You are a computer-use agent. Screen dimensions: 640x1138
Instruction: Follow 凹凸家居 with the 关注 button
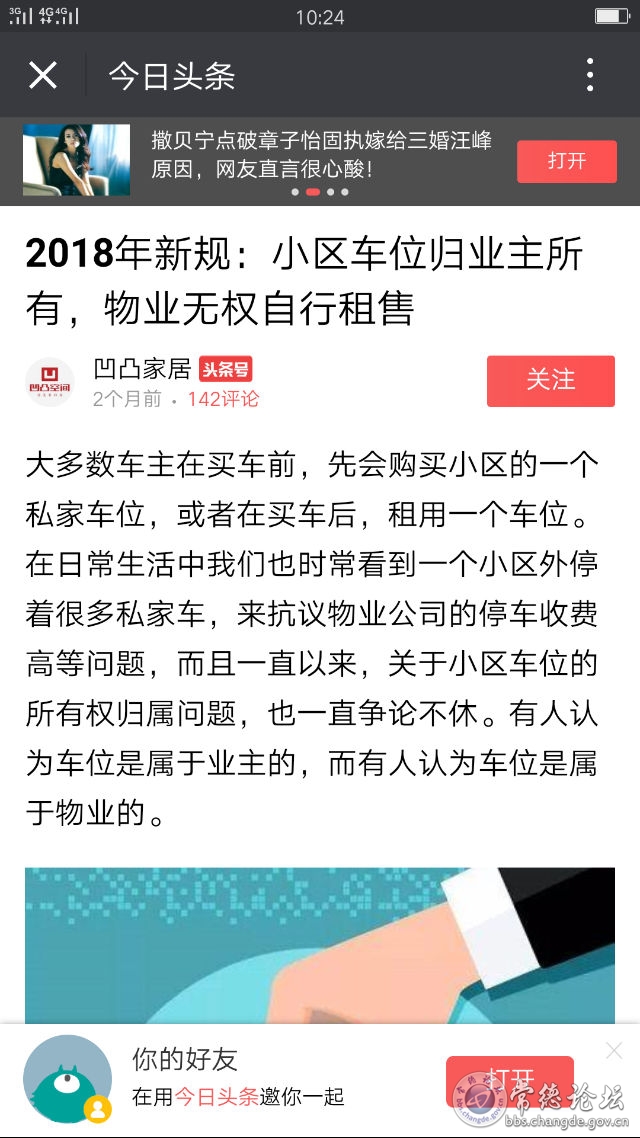click(551, 380)
